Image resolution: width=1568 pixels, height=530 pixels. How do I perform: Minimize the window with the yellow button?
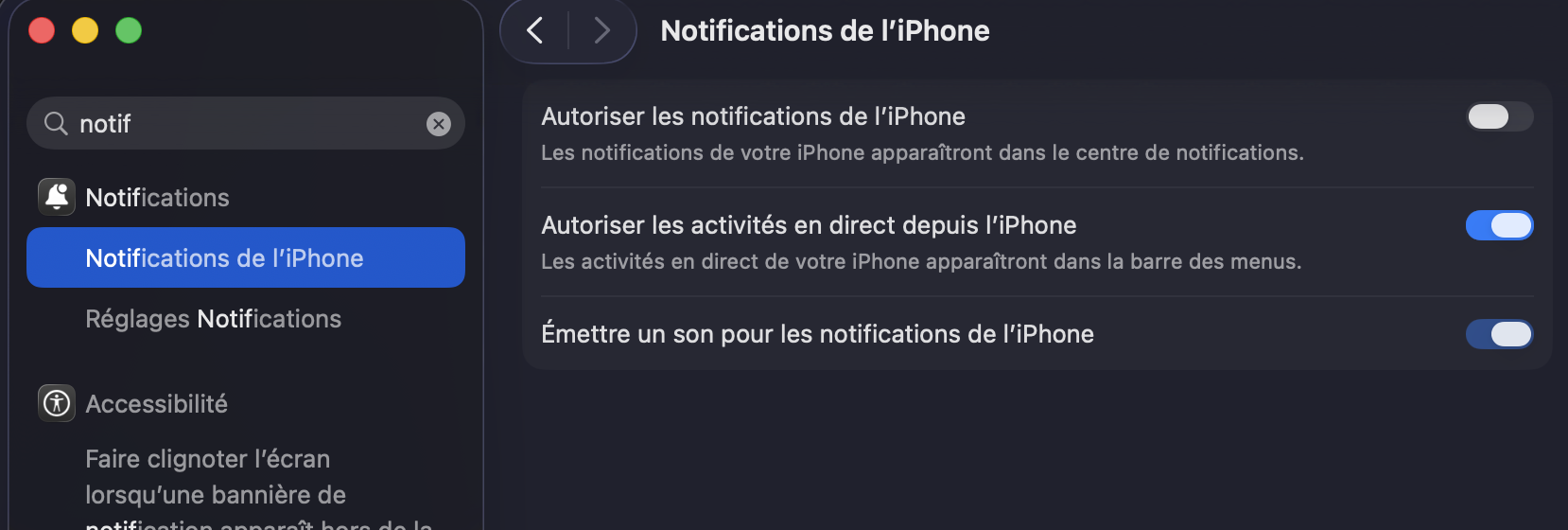pos(85,30)
